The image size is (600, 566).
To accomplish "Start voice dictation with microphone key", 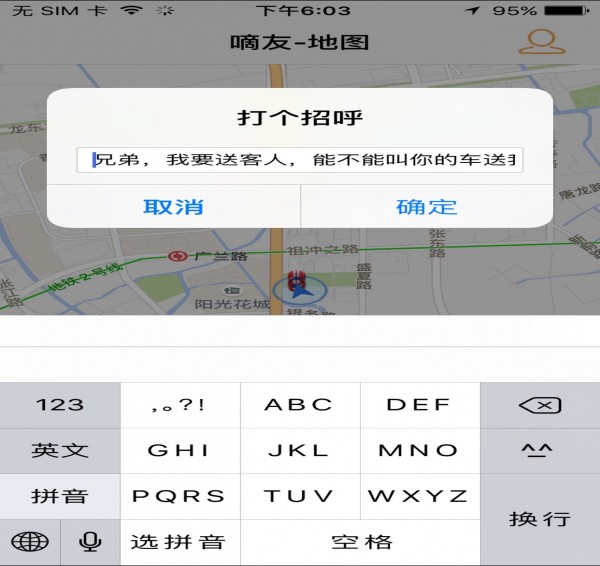I will 90,542.
